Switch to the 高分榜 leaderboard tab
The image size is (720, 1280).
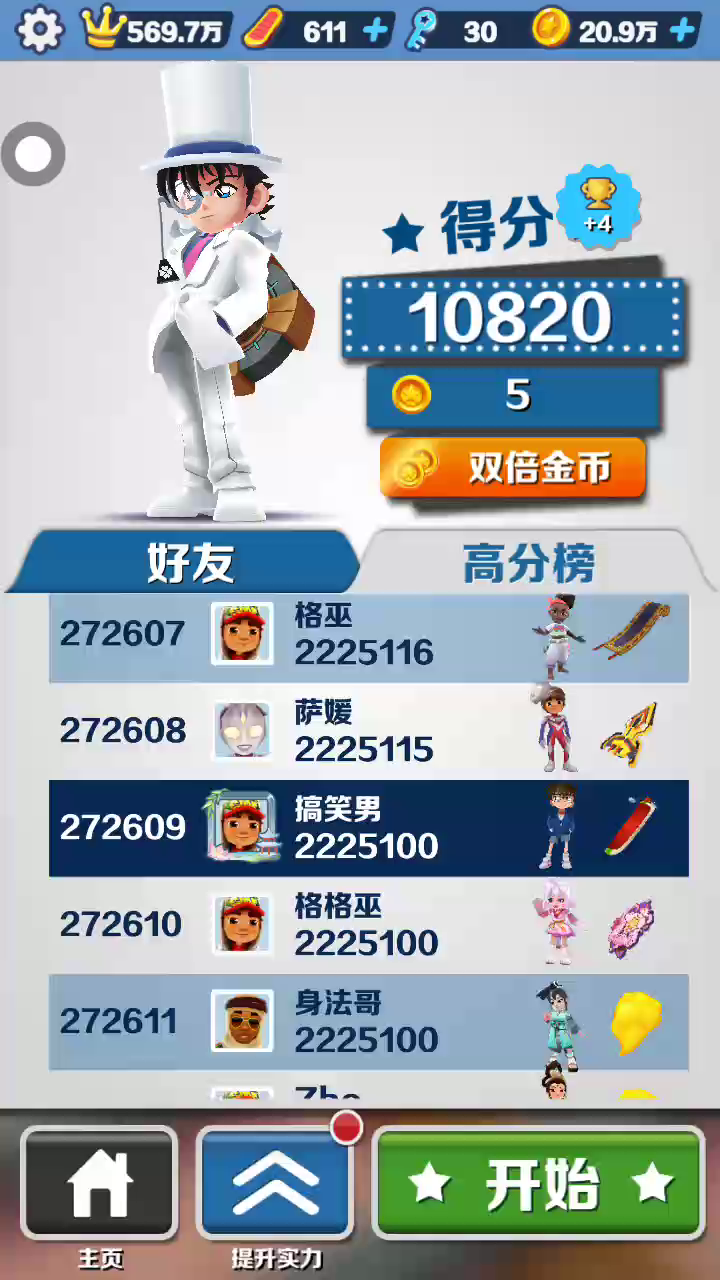click(x=528, y=563)
